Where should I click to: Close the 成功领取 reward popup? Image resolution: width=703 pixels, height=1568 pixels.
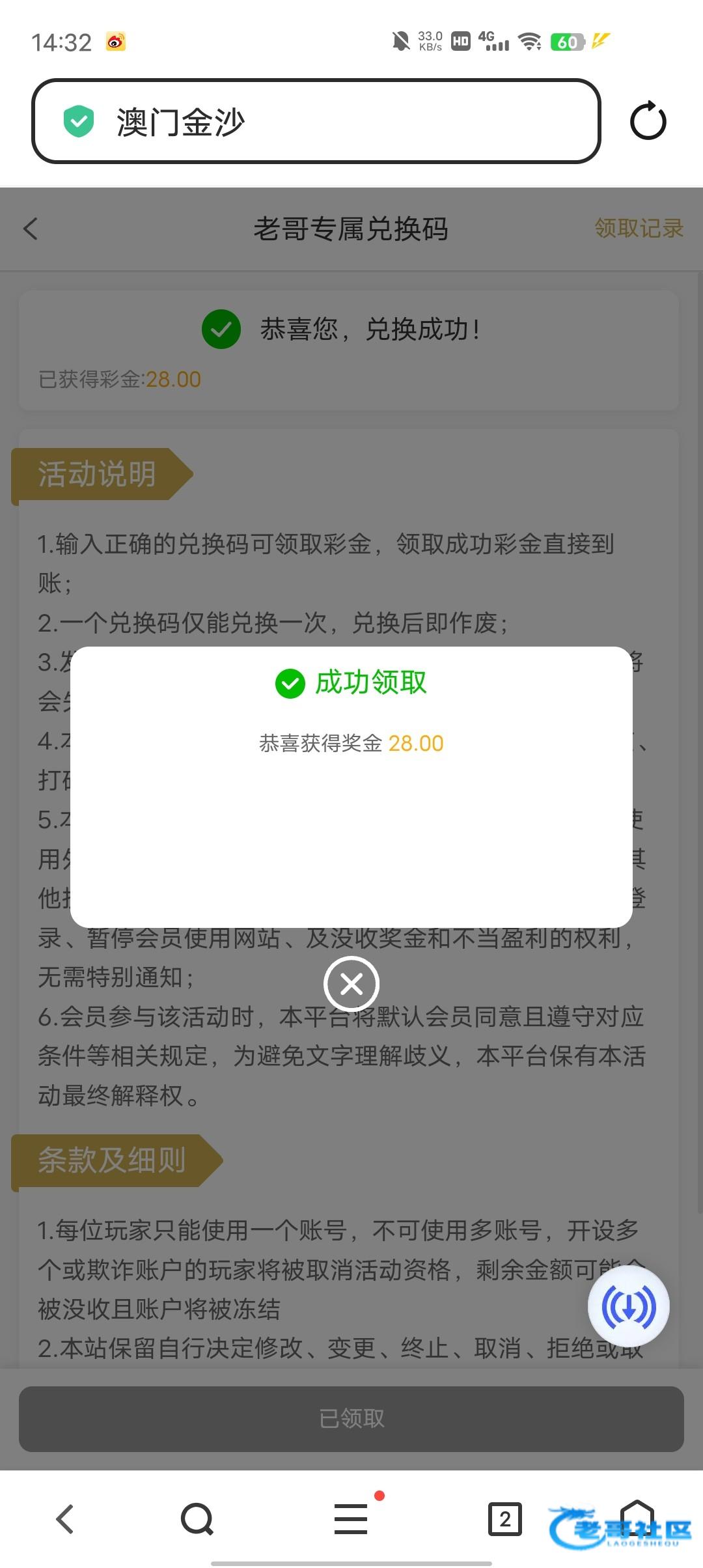point(351,983)
